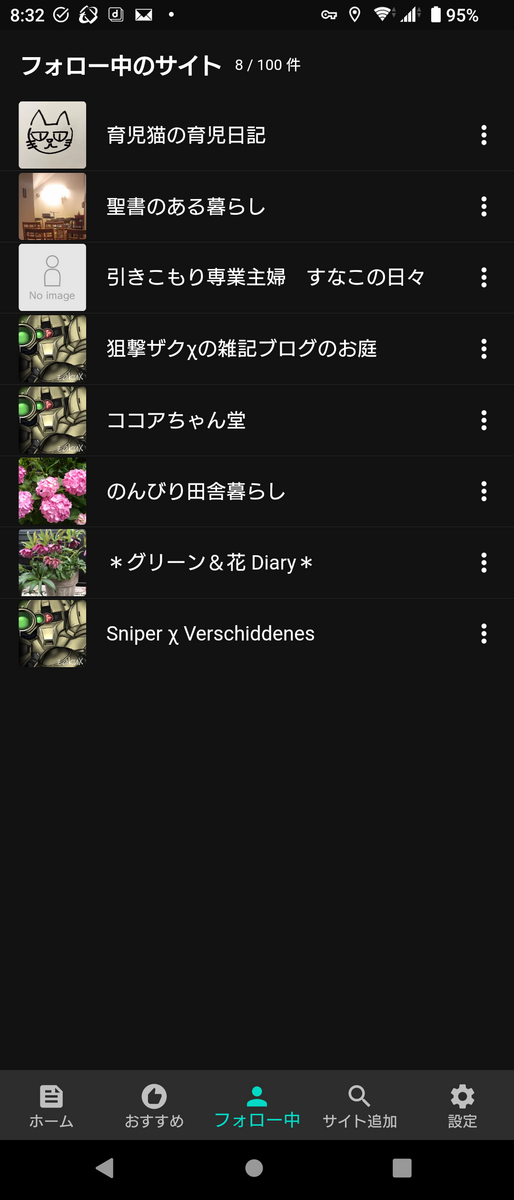This screenshot has height=1200, width=514.
Task: Open more options for すなこの日々
Action: [484, 277]
